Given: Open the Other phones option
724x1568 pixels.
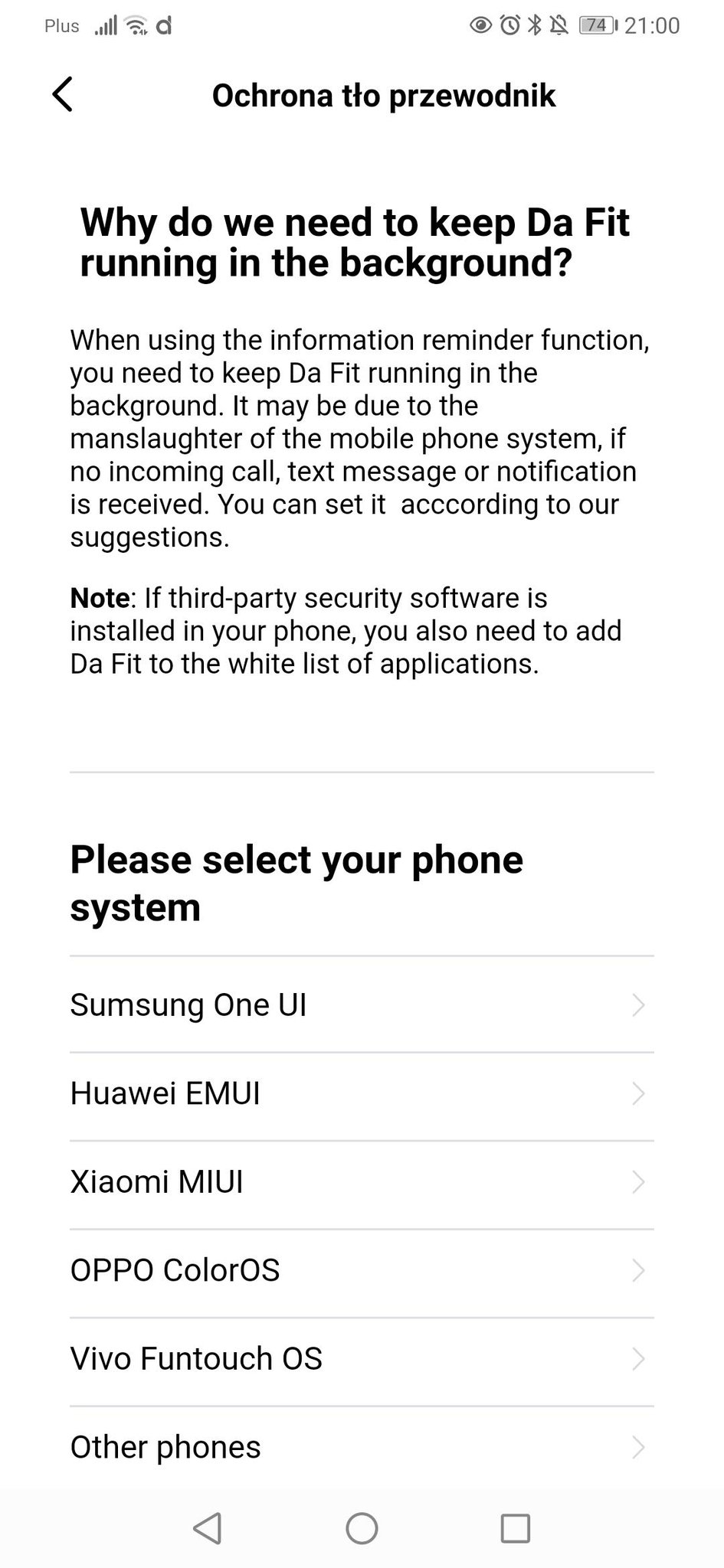Looking at the screenshot, I should pos(362,1447).
